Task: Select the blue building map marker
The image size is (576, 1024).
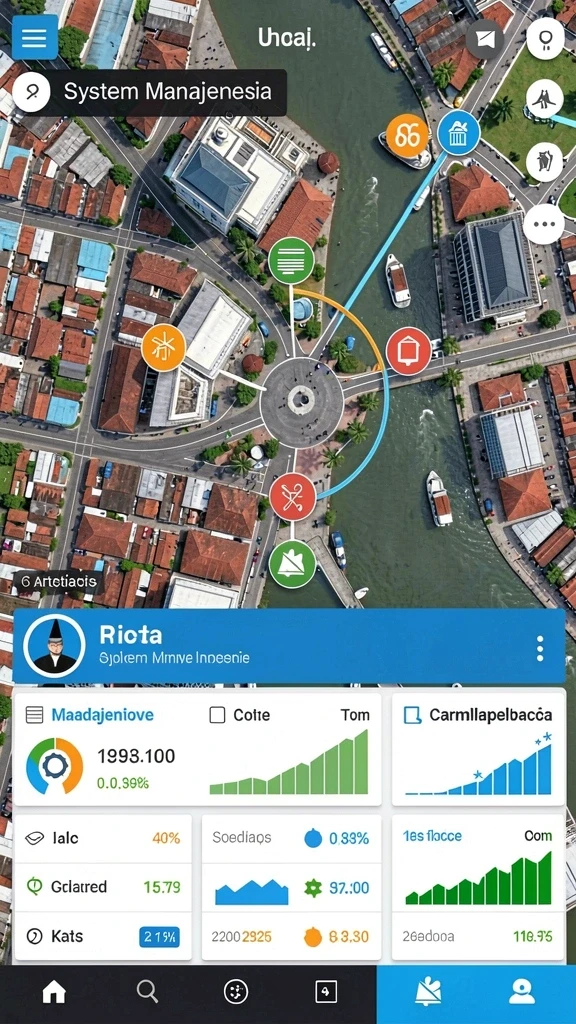Action: [458, 132]
